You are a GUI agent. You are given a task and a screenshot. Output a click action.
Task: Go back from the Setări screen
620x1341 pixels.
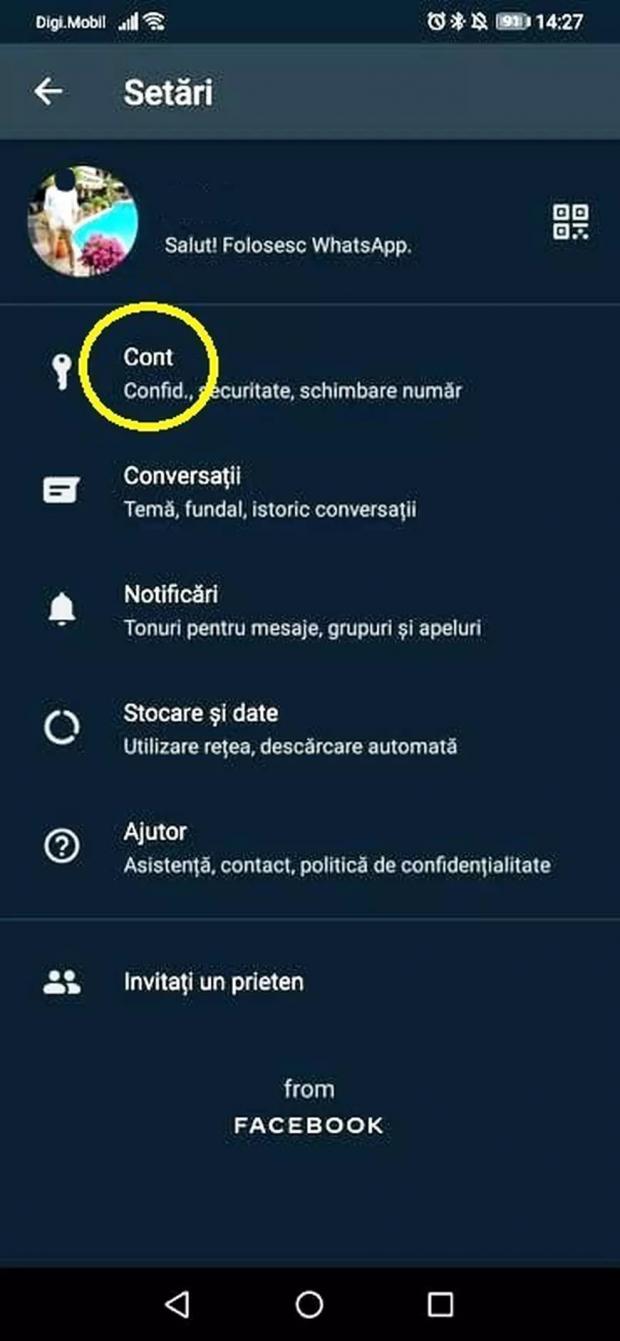(48, 92)
